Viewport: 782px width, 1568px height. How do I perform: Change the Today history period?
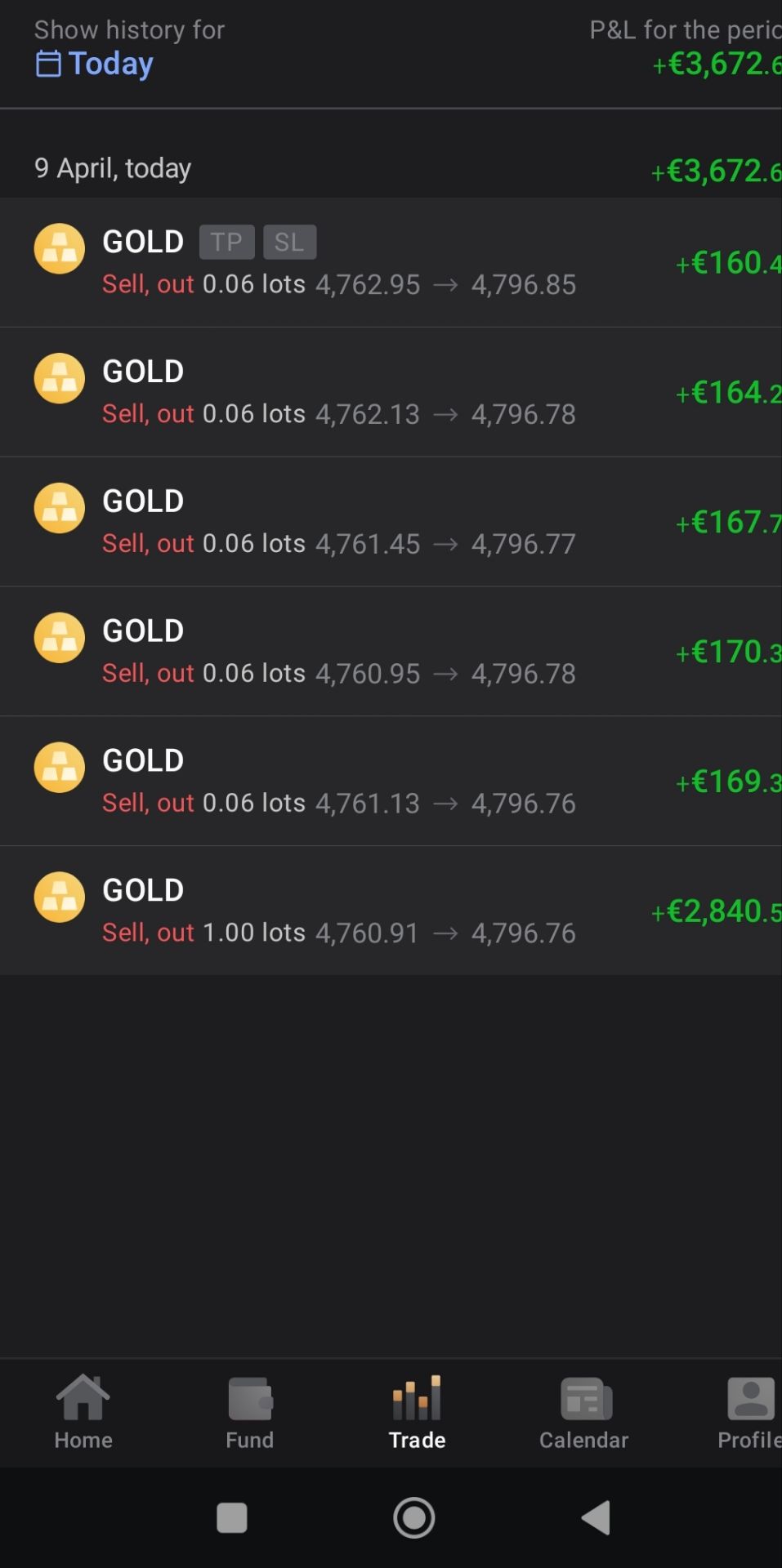tap(95, 64)
